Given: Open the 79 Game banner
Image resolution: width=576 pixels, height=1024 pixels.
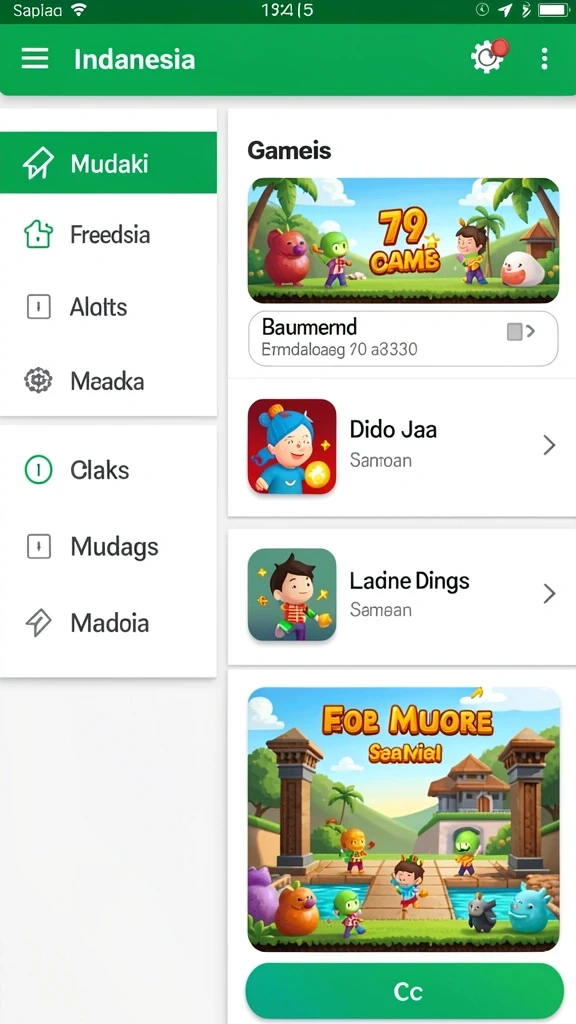Looking at the screenshot, I should point(404,240).
